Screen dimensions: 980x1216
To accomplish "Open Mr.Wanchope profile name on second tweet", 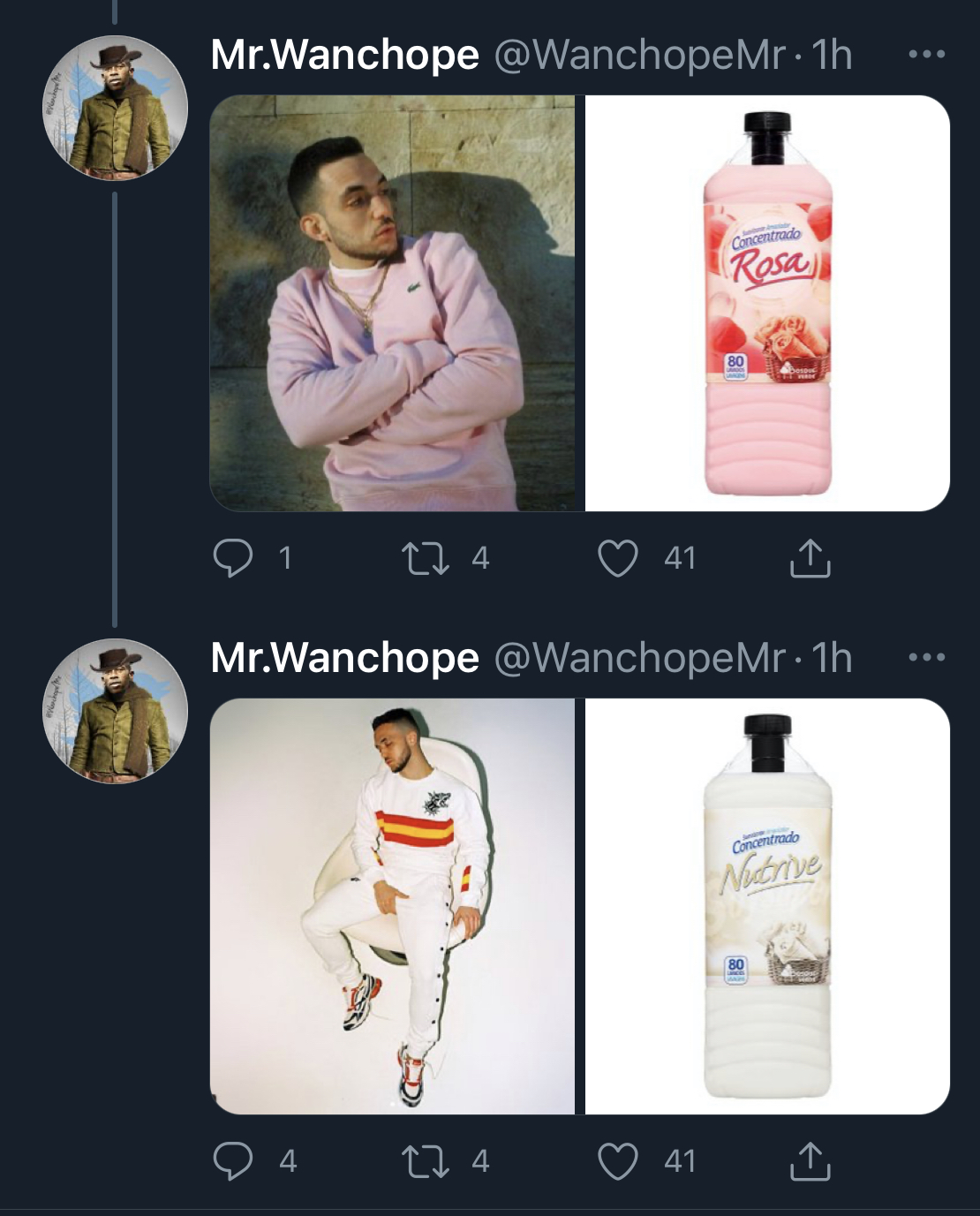I will pyautogui.click(x=344, y=658).
